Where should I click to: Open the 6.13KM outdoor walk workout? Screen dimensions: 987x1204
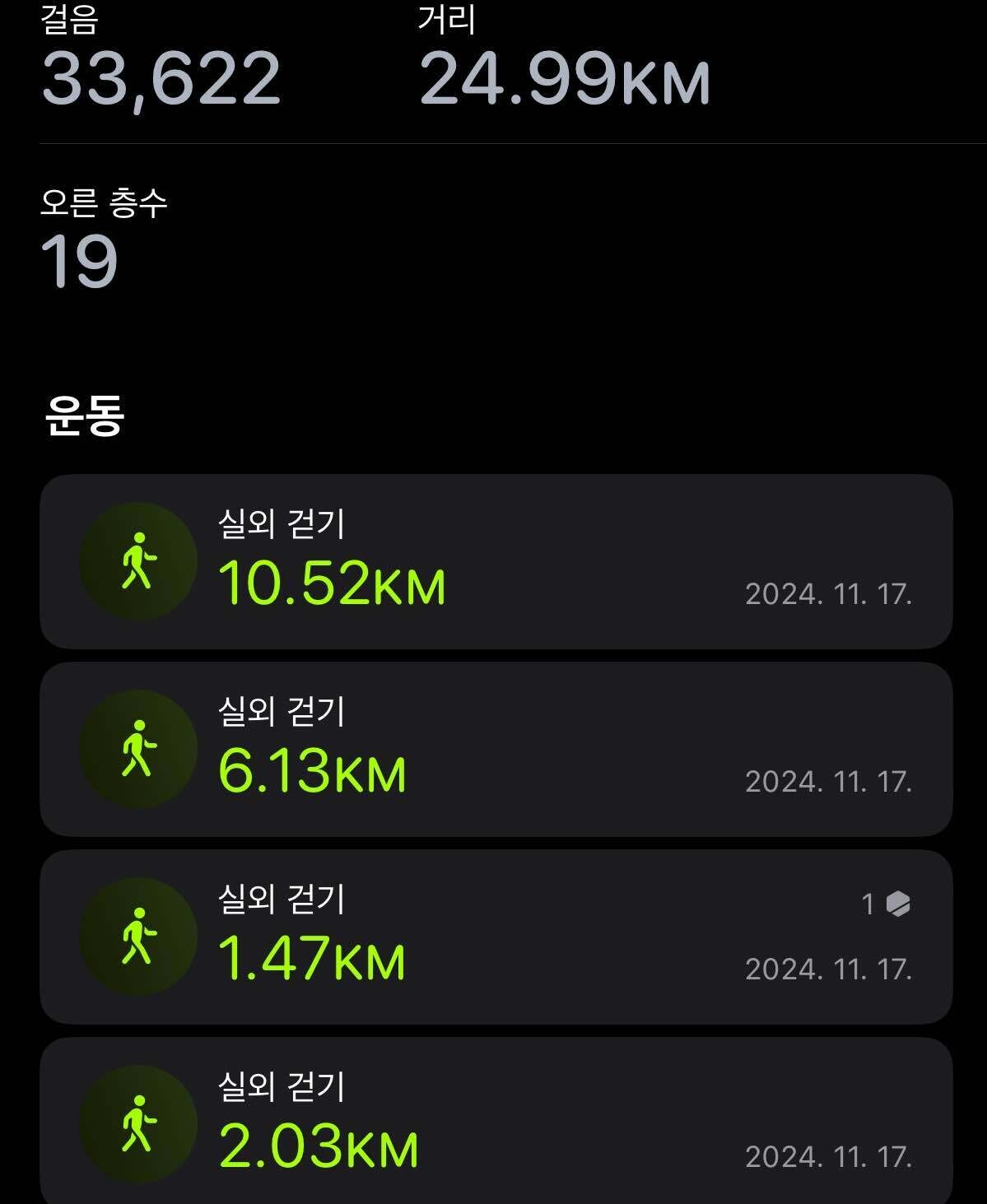click(496, 749)
